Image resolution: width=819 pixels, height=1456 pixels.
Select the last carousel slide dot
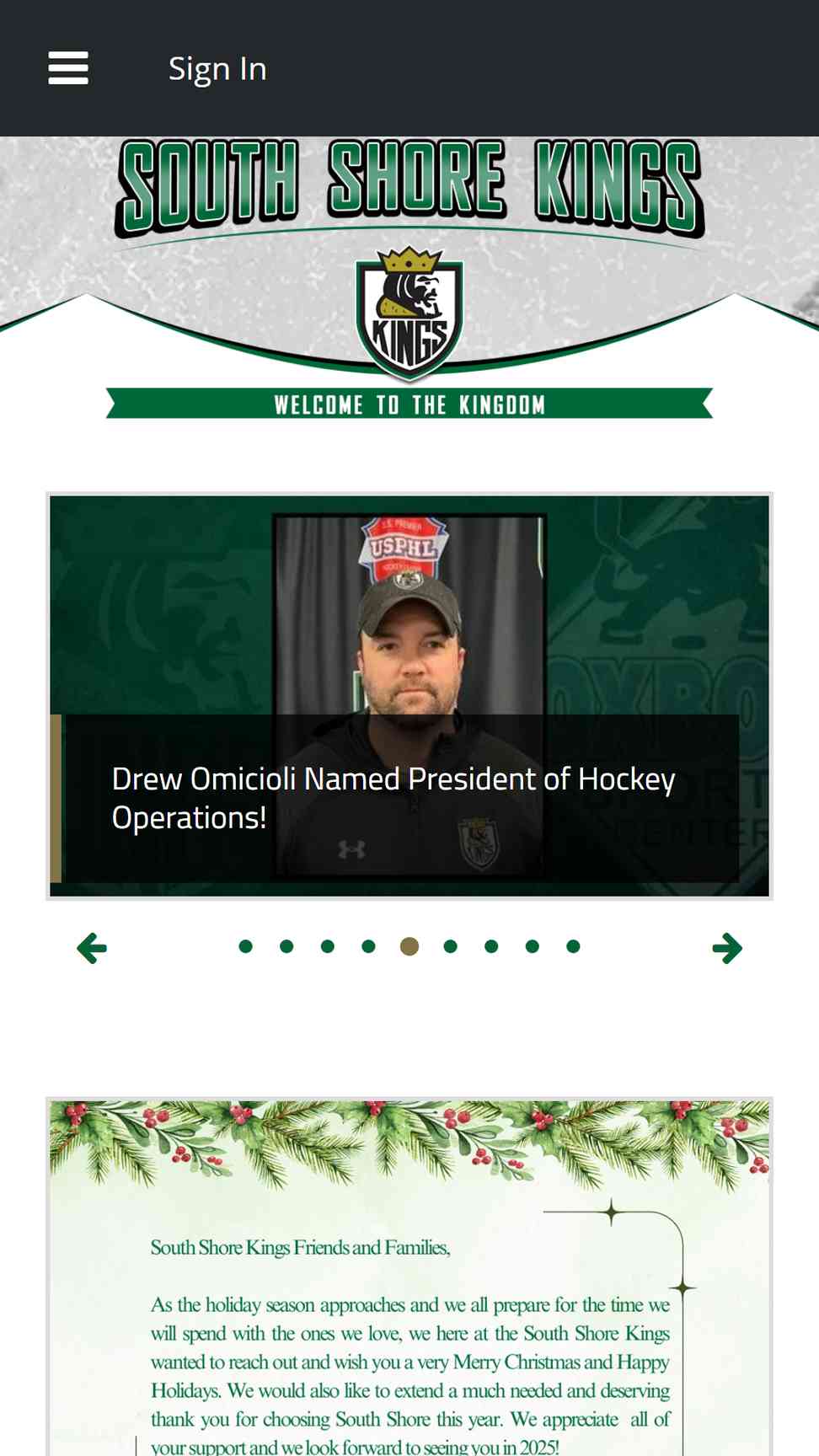click(573, 946)
